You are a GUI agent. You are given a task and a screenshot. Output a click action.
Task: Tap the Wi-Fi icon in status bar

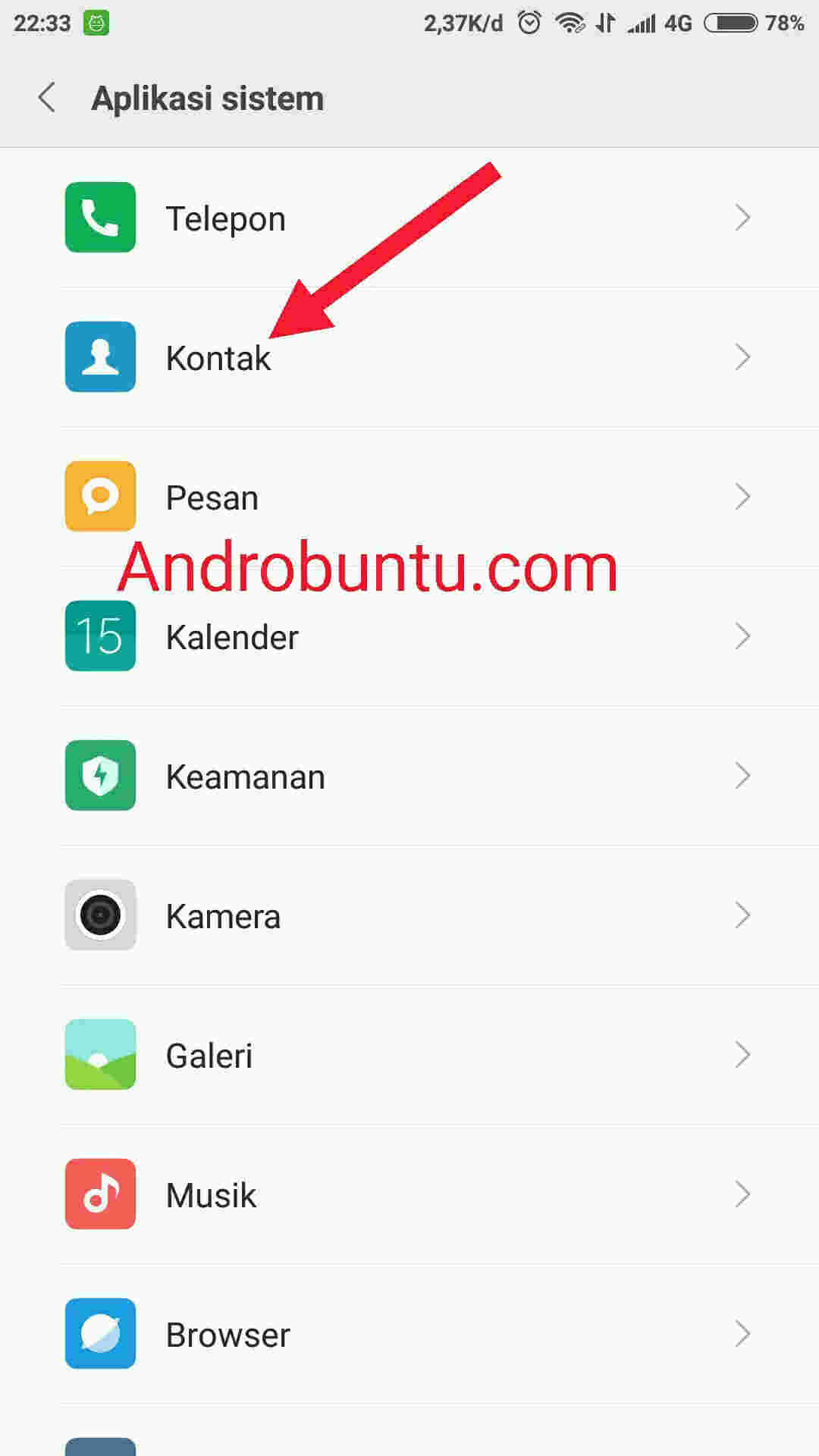pyautogui.click(x=569, y=23)
